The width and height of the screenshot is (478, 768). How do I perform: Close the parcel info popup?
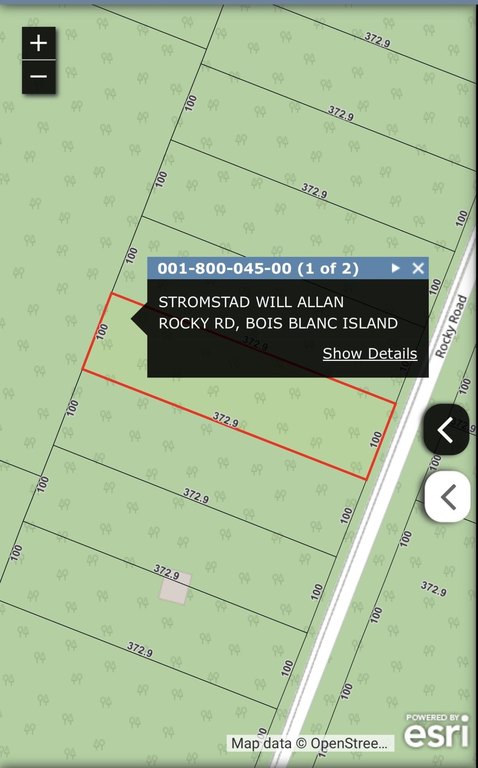pyautogui.click(x=418, y=268)
